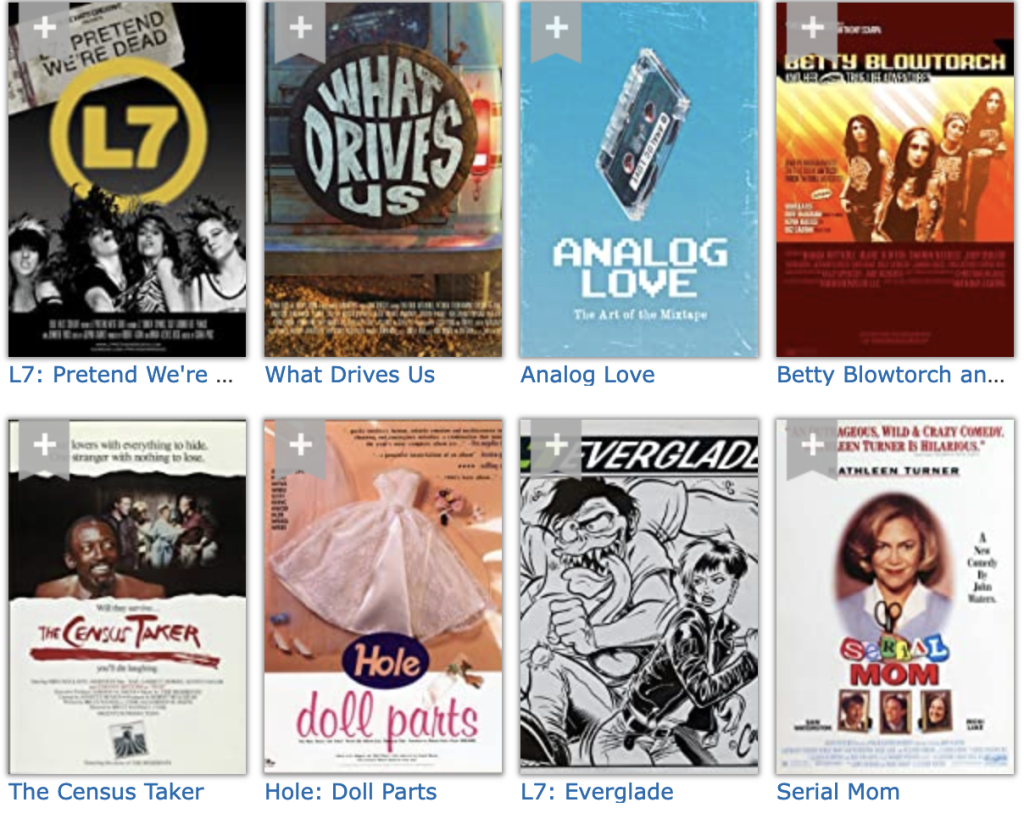Viewport: 1024px width, 819px height.
Task: Open the L7: Everglade title link
Action: tap(596, 792)
